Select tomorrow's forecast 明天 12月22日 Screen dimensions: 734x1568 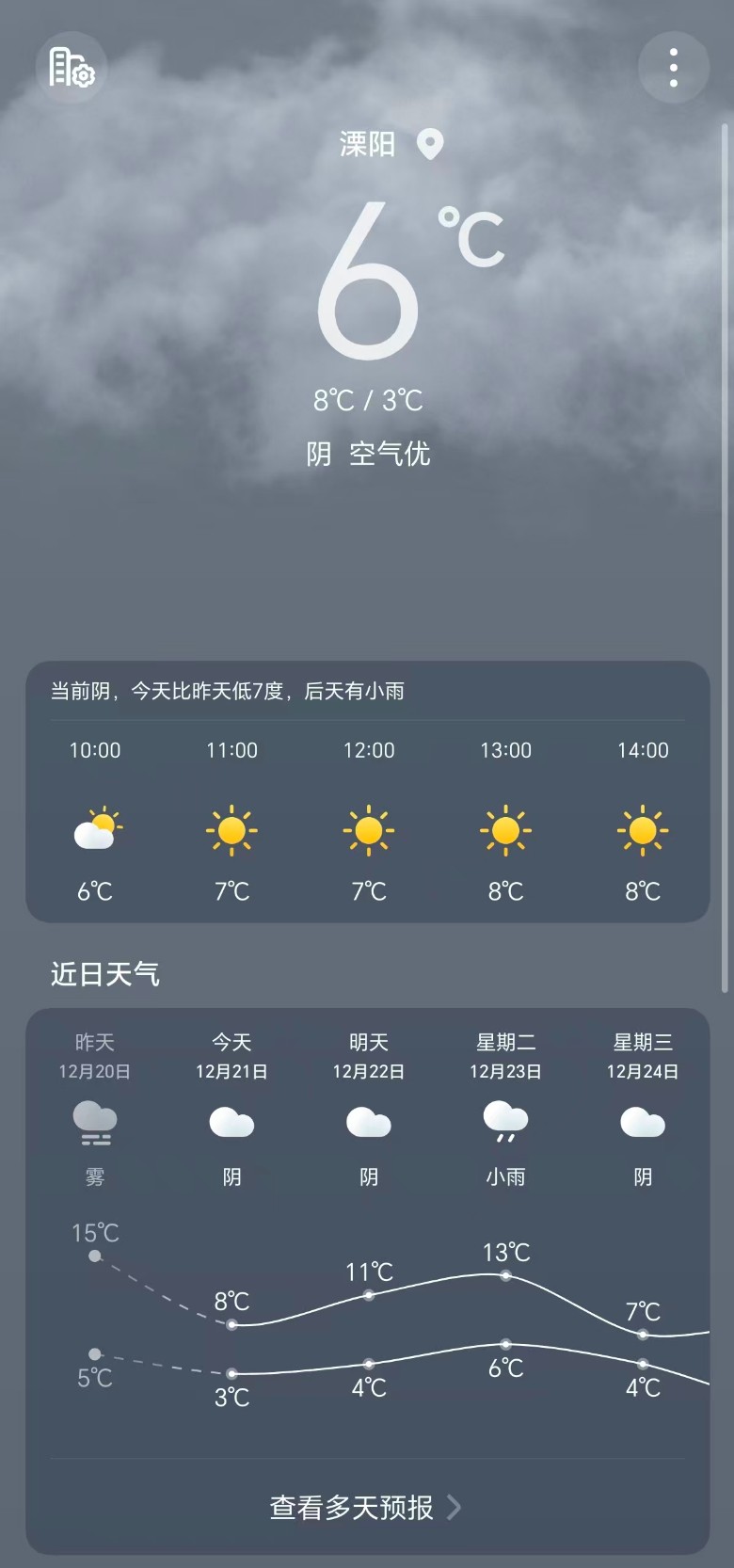369,1111
